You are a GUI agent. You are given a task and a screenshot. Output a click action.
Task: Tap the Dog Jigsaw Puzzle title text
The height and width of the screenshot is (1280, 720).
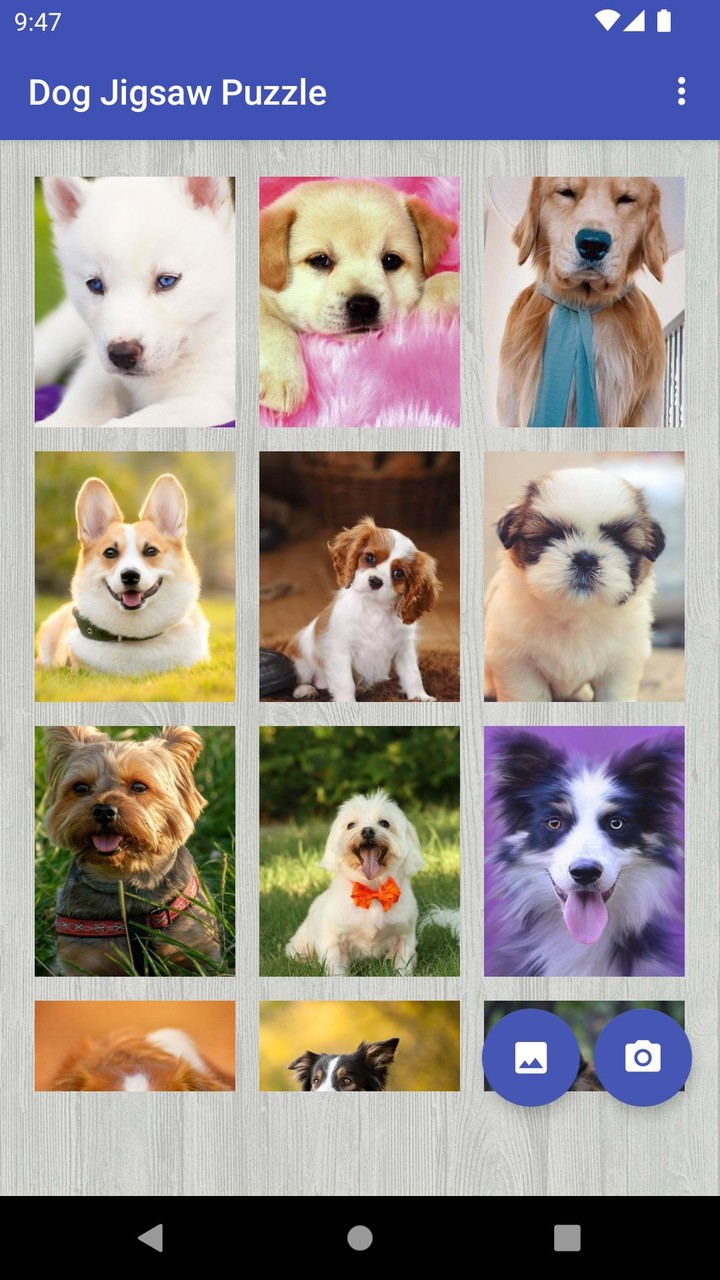pos(177,91)
